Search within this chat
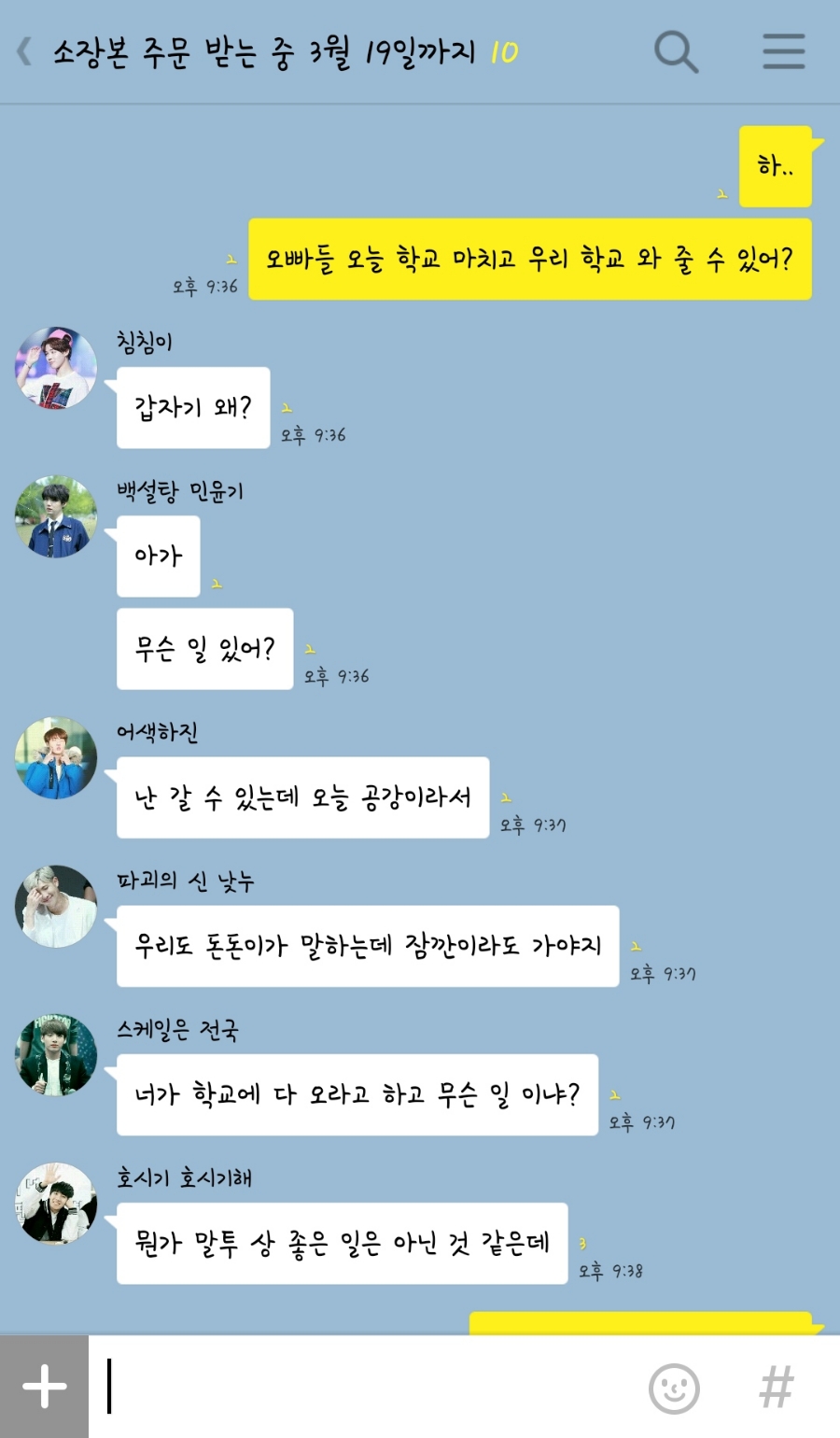840x1438 pixels. [676, 51]
